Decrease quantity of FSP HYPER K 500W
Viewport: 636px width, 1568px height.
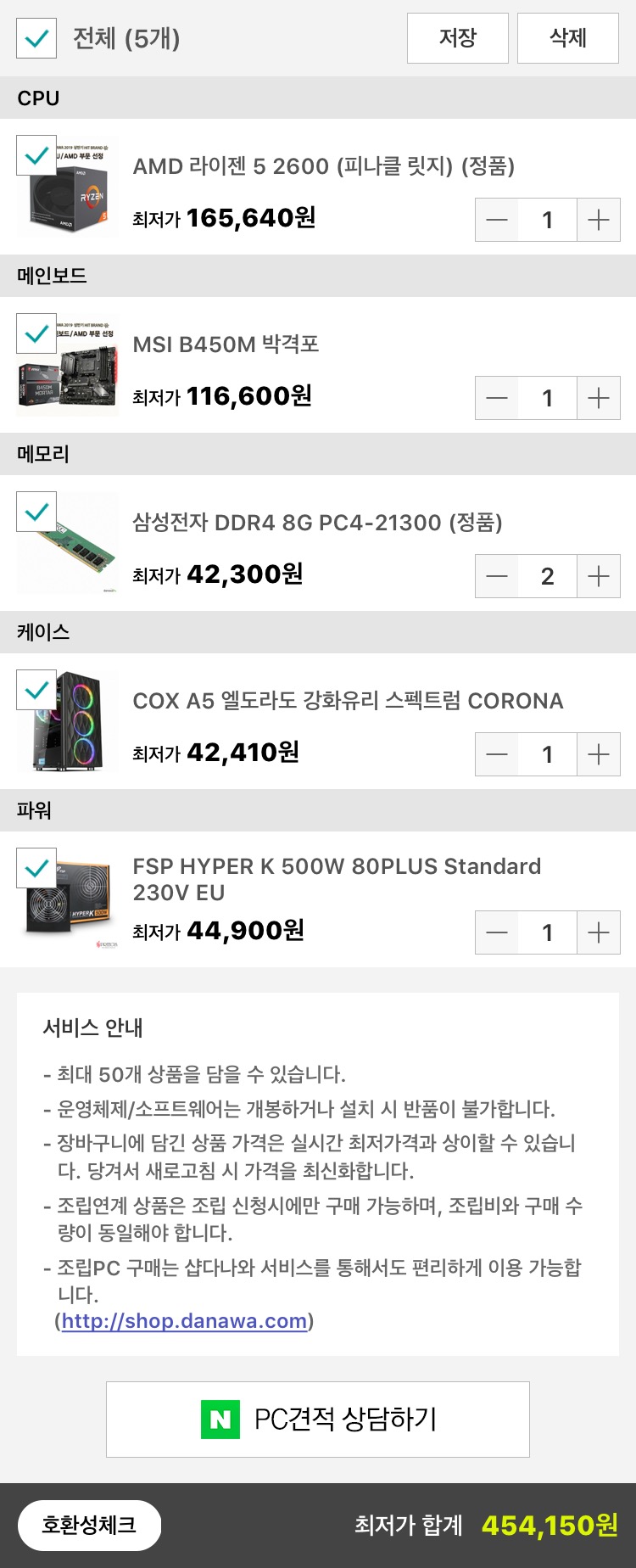click(x=497, y=932)
